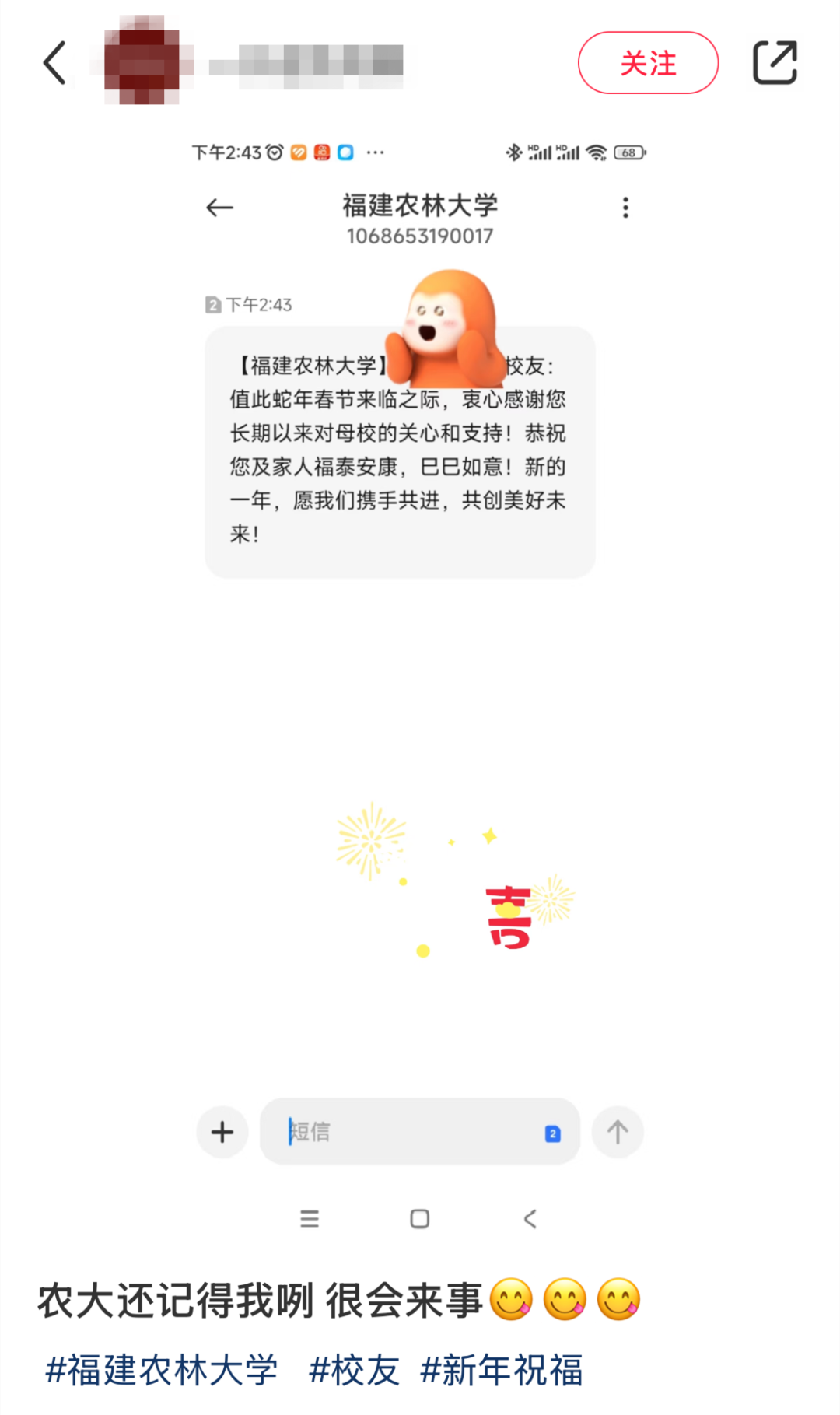
Task: Tap the 68% battery level indicator
Action: click(x=627, y=152)
